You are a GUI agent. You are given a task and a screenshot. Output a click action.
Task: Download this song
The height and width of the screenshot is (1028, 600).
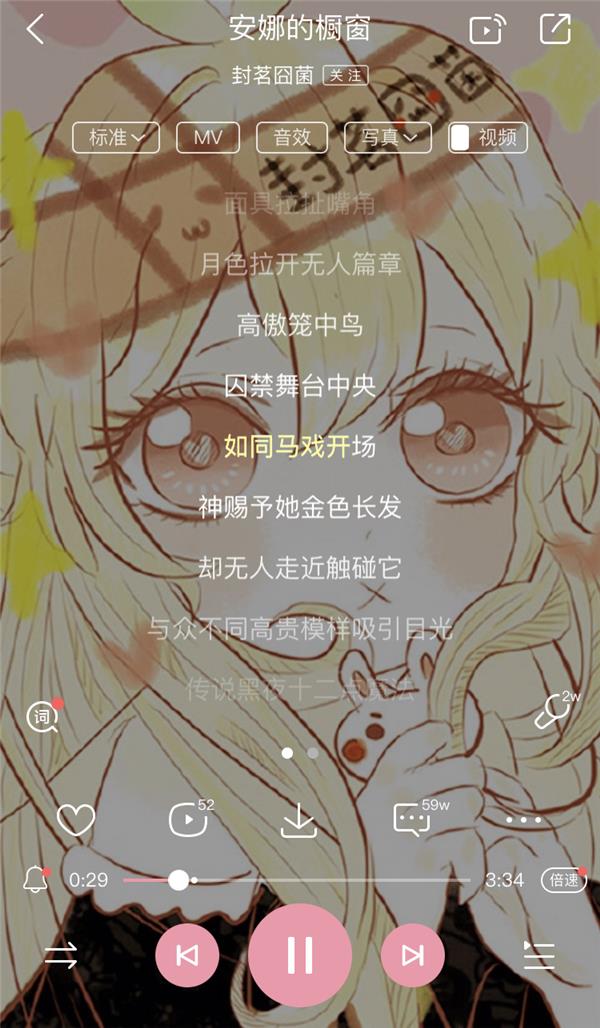[x=298, y=821]
